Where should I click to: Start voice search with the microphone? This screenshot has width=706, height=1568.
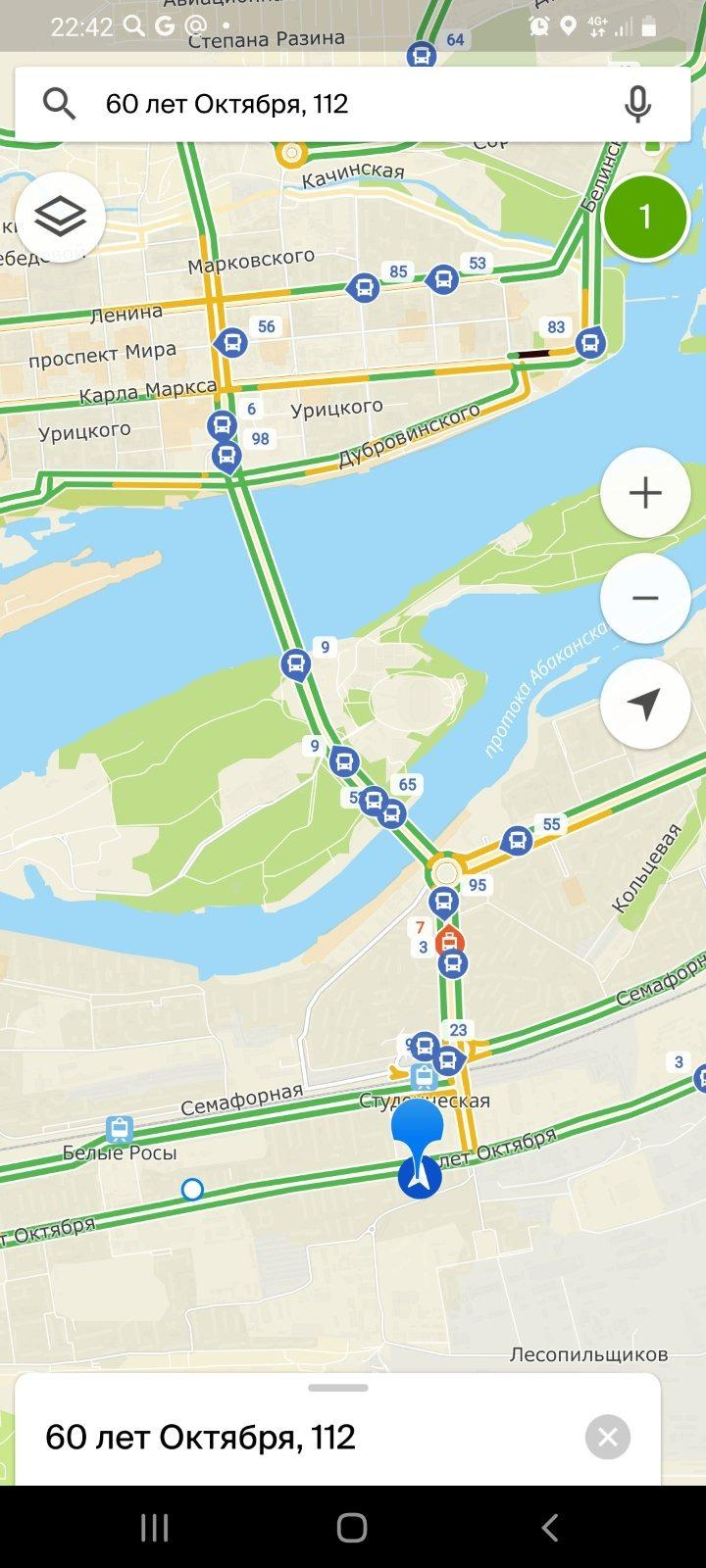[x=638, y=104]
